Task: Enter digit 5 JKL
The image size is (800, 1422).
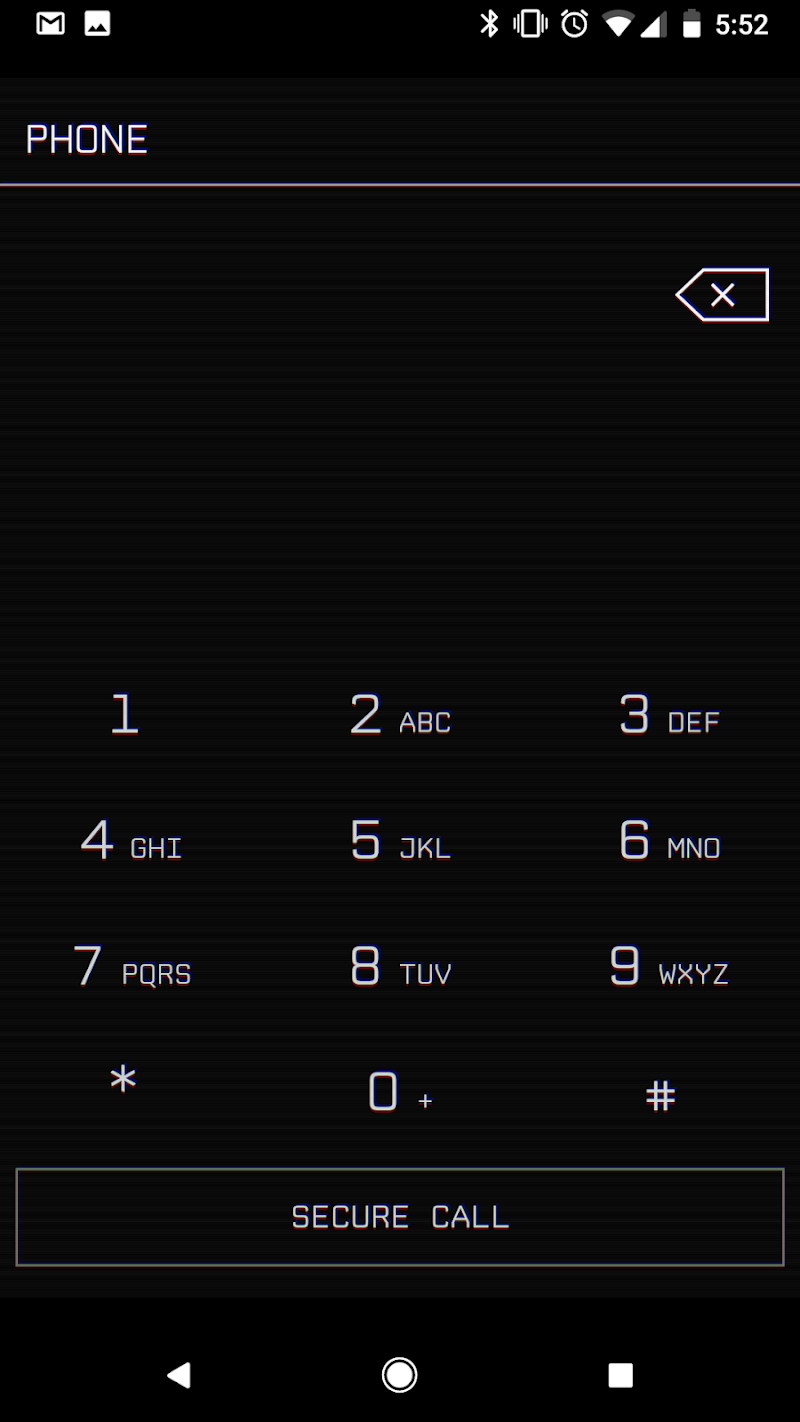Action: tap(399, 842)
